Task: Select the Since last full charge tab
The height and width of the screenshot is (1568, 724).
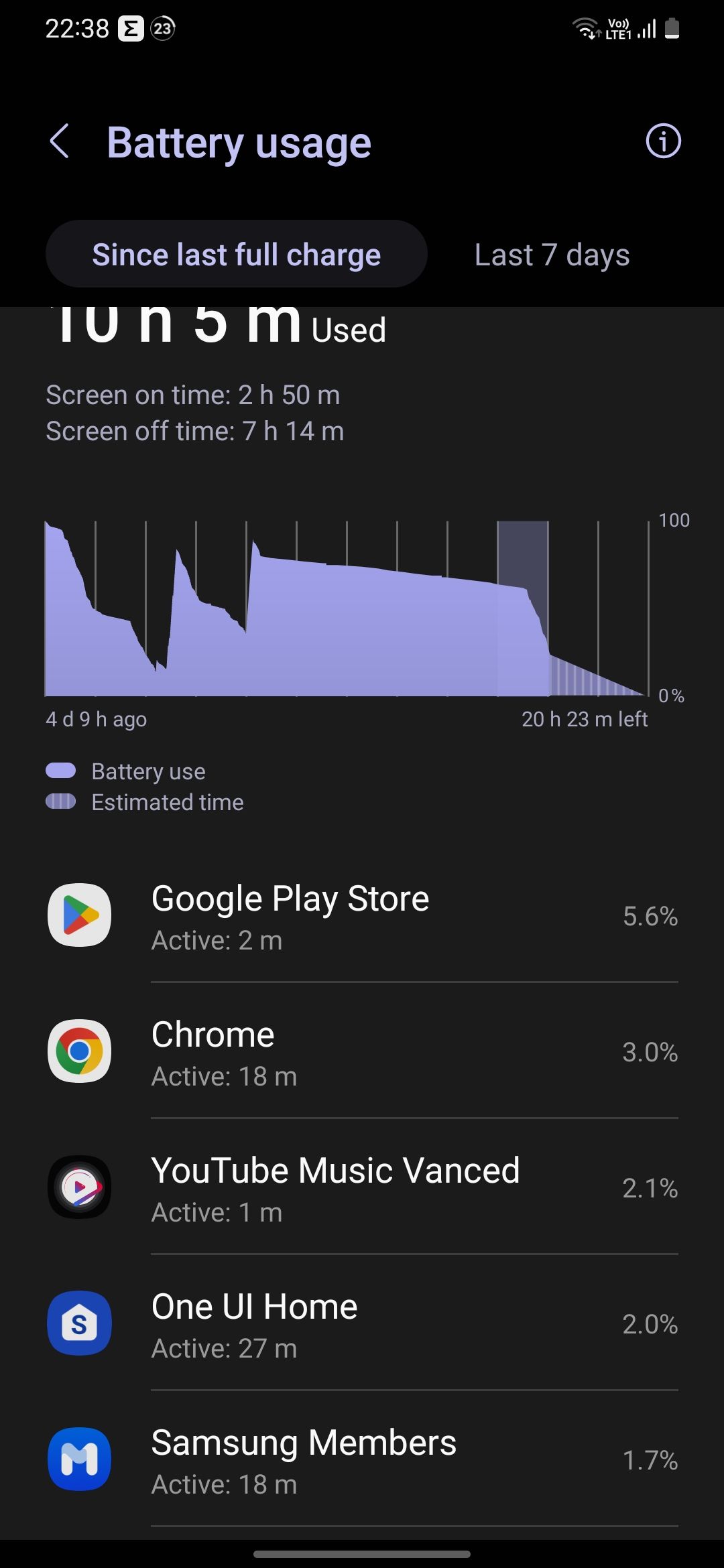Action: (236, 255)
